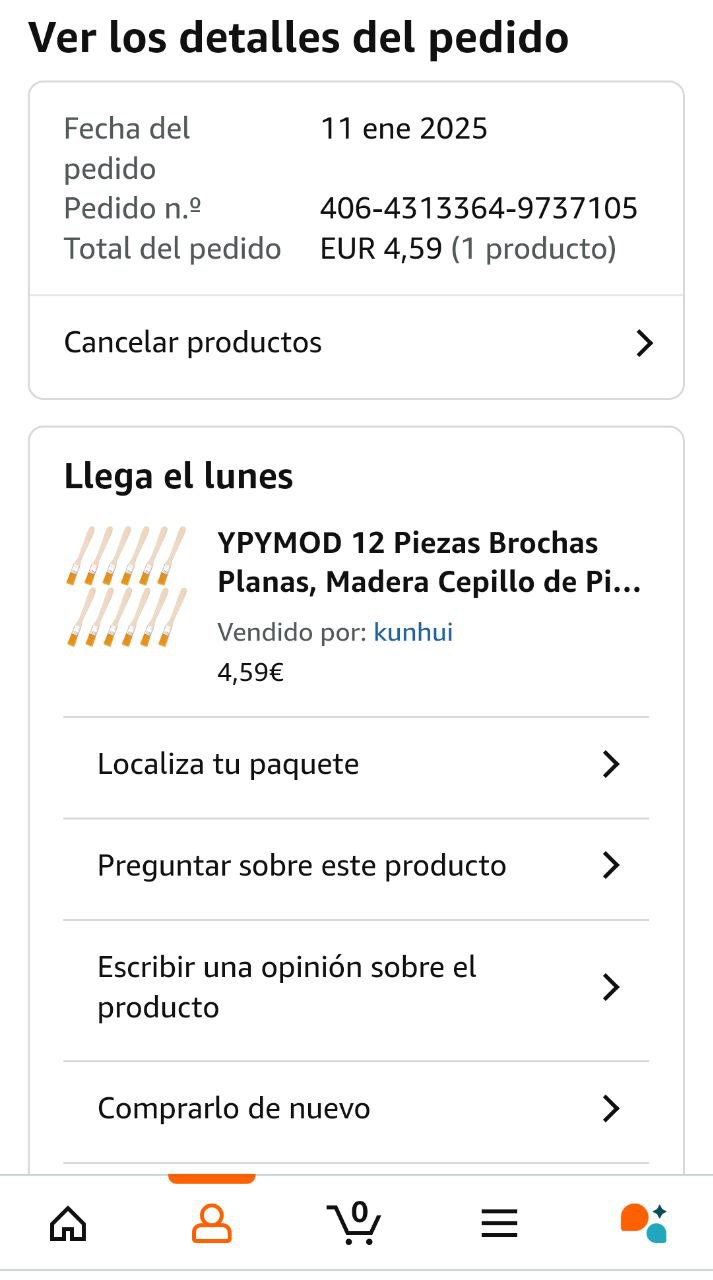Select Localiza tu paquete
The image size is (713, 1280).
point(356,765)
